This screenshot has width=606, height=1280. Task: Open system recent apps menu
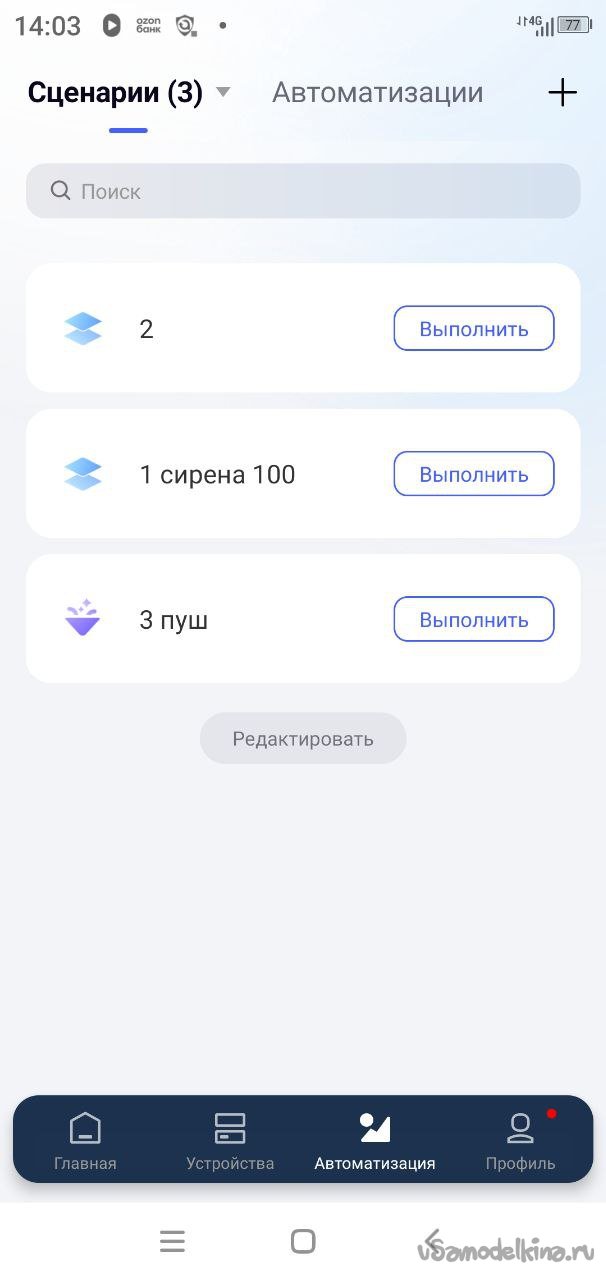[172, 1242]
